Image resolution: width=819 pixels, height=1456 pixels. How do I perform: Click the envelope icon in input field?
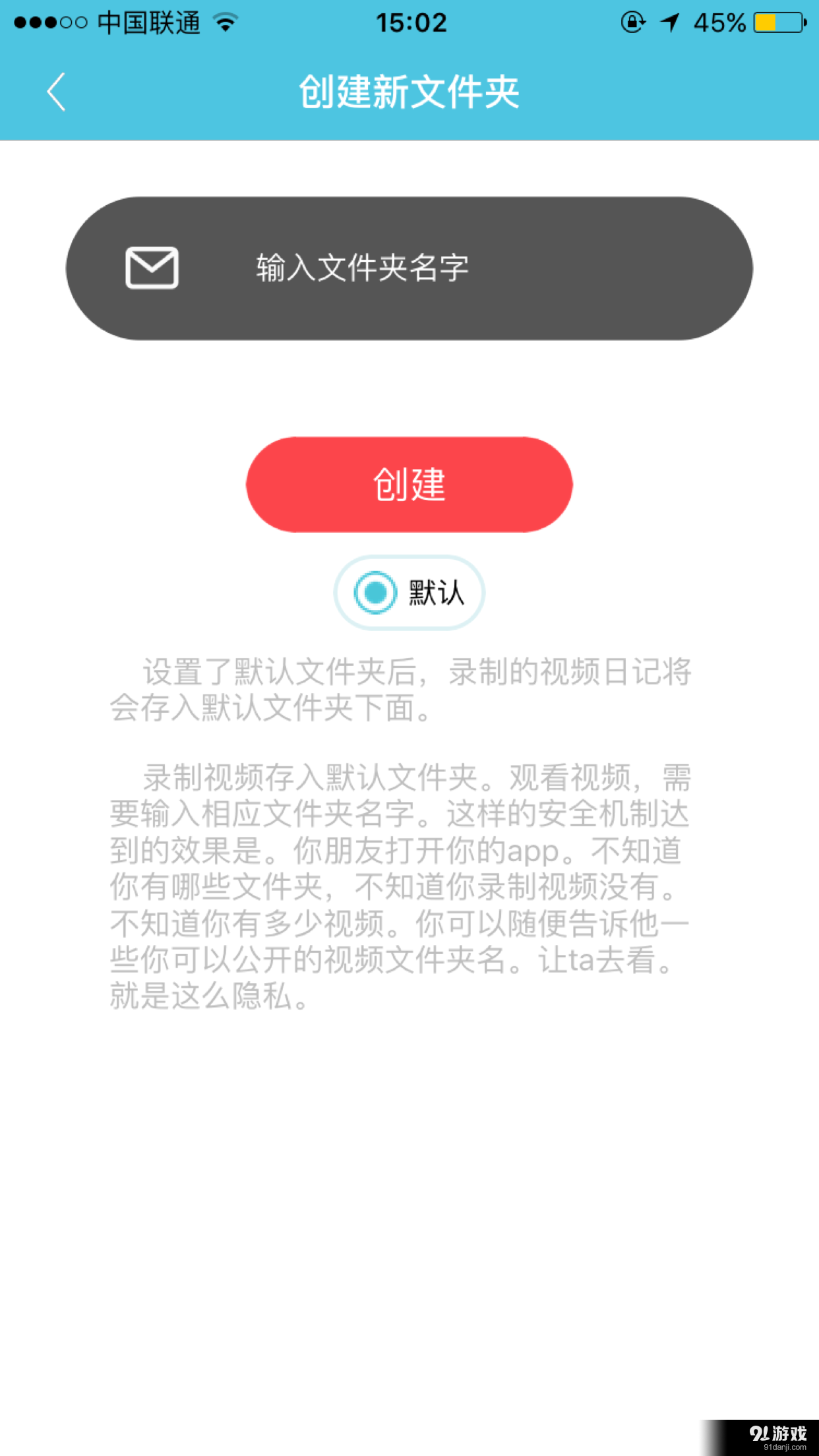152,267
